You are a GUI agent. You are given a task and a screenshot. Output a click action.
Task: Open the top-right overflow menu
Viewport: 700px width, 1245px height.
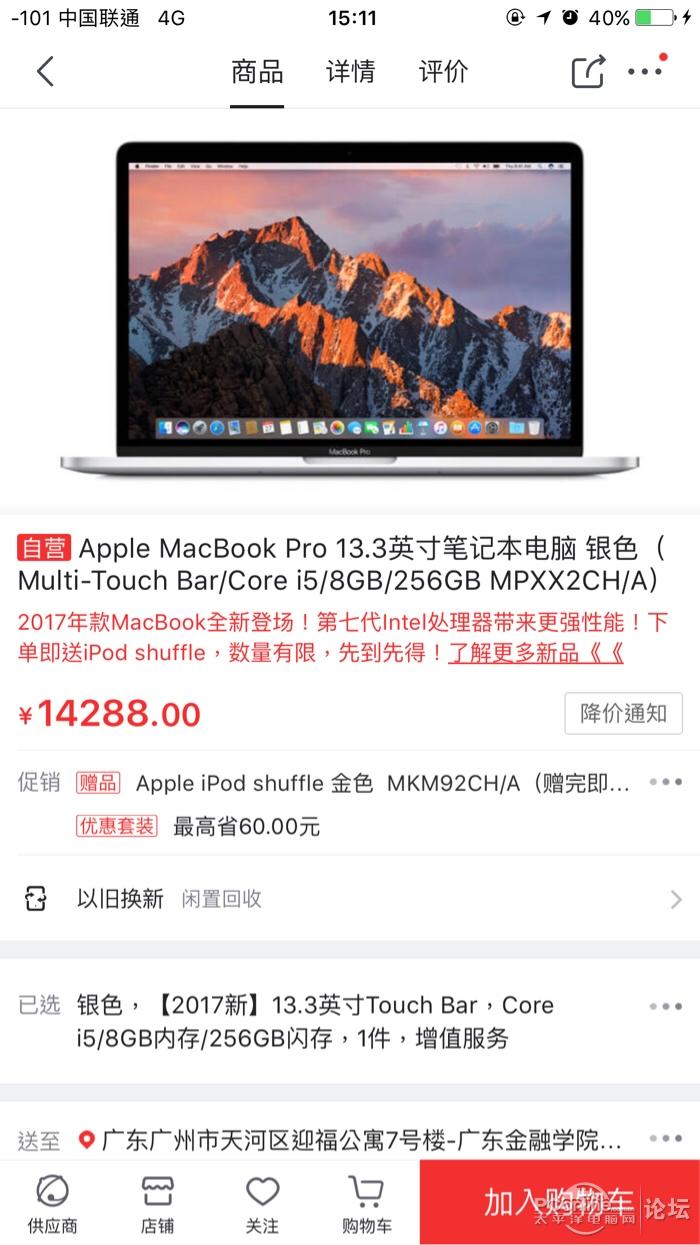tap(646, 71)
